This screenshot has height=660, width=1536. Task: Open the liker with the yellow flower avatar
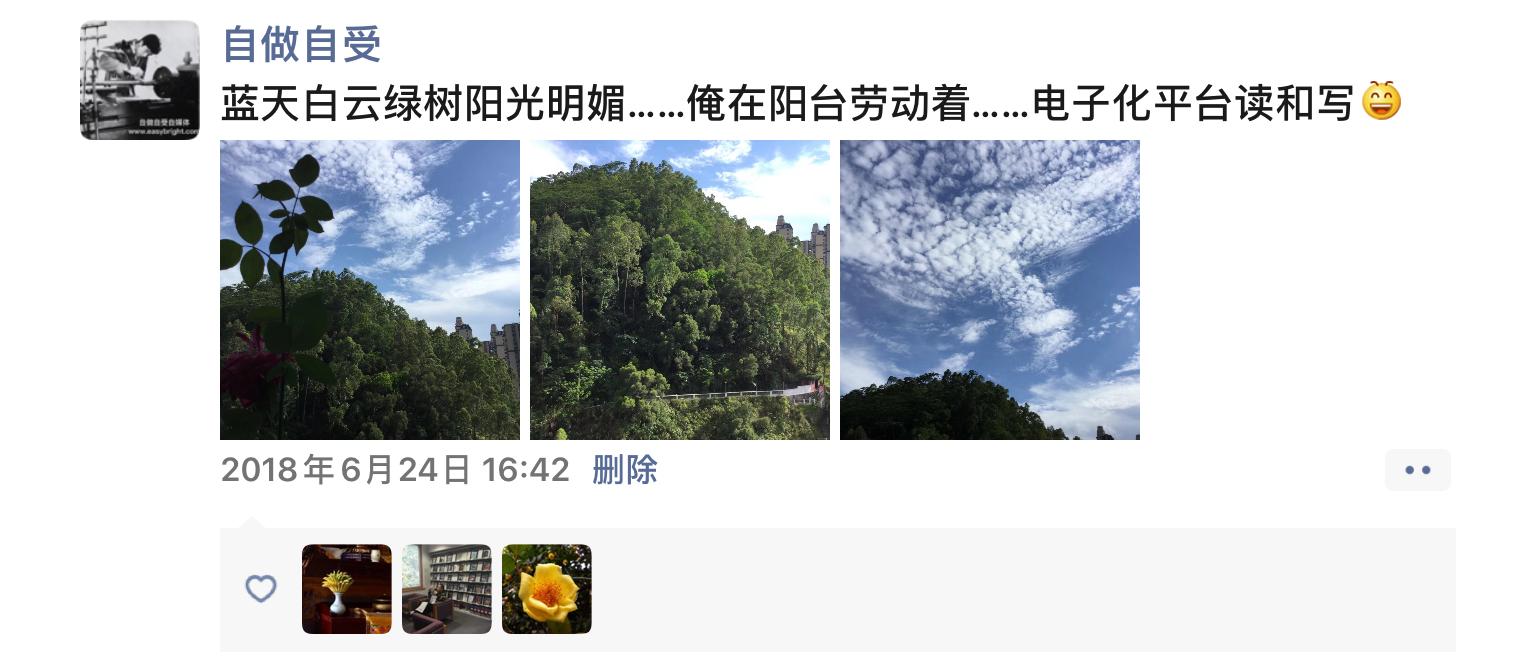547,589
